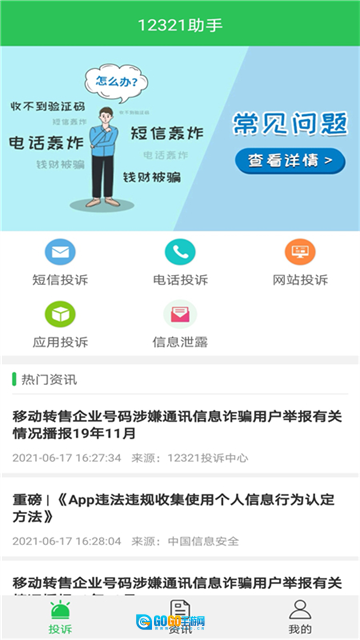
Task: Switch to the 我的 tab
Action: (x=300, y=617)
